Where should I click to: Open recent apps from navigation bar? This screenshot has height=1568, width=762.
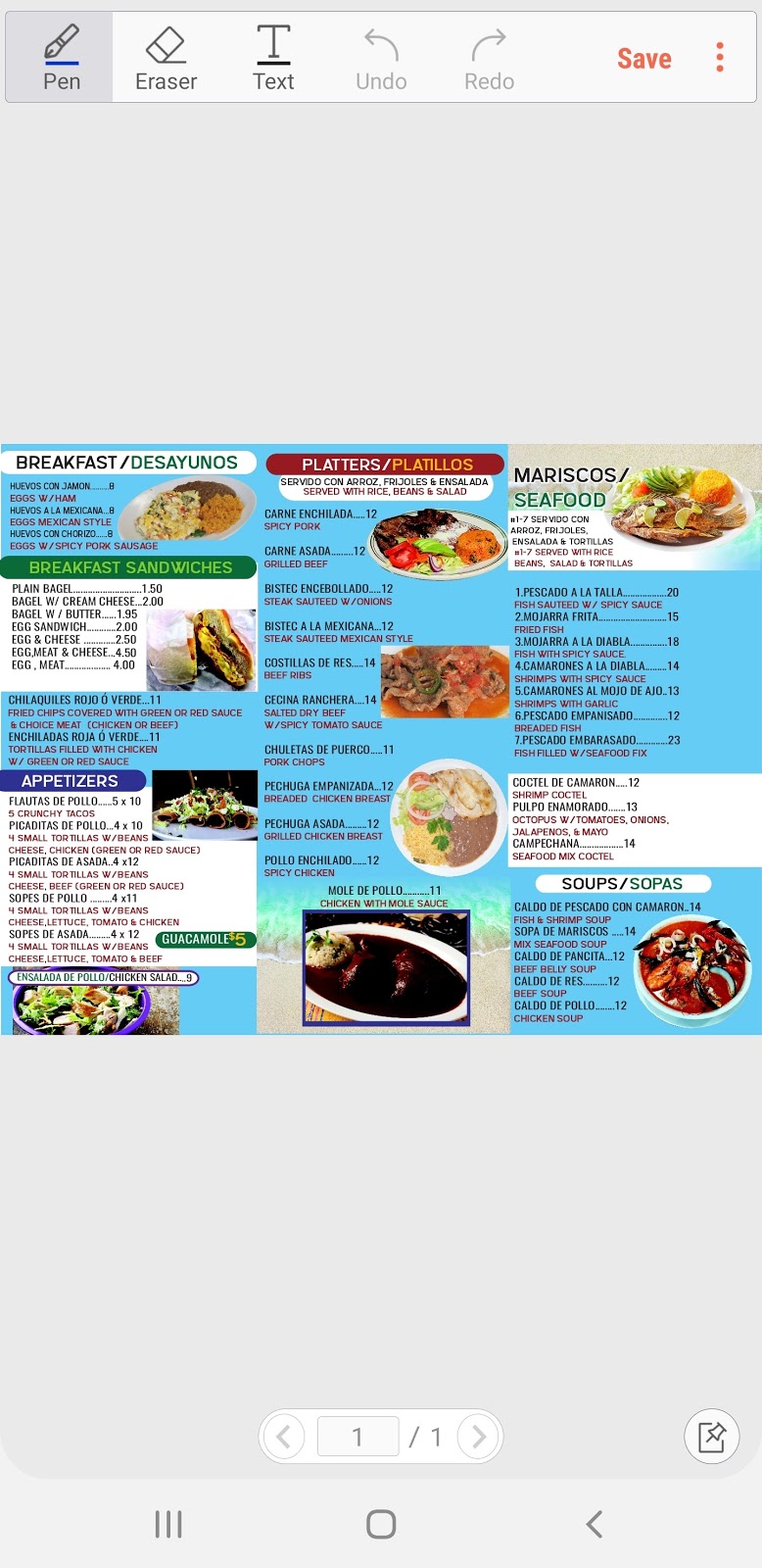(168, 1524)
